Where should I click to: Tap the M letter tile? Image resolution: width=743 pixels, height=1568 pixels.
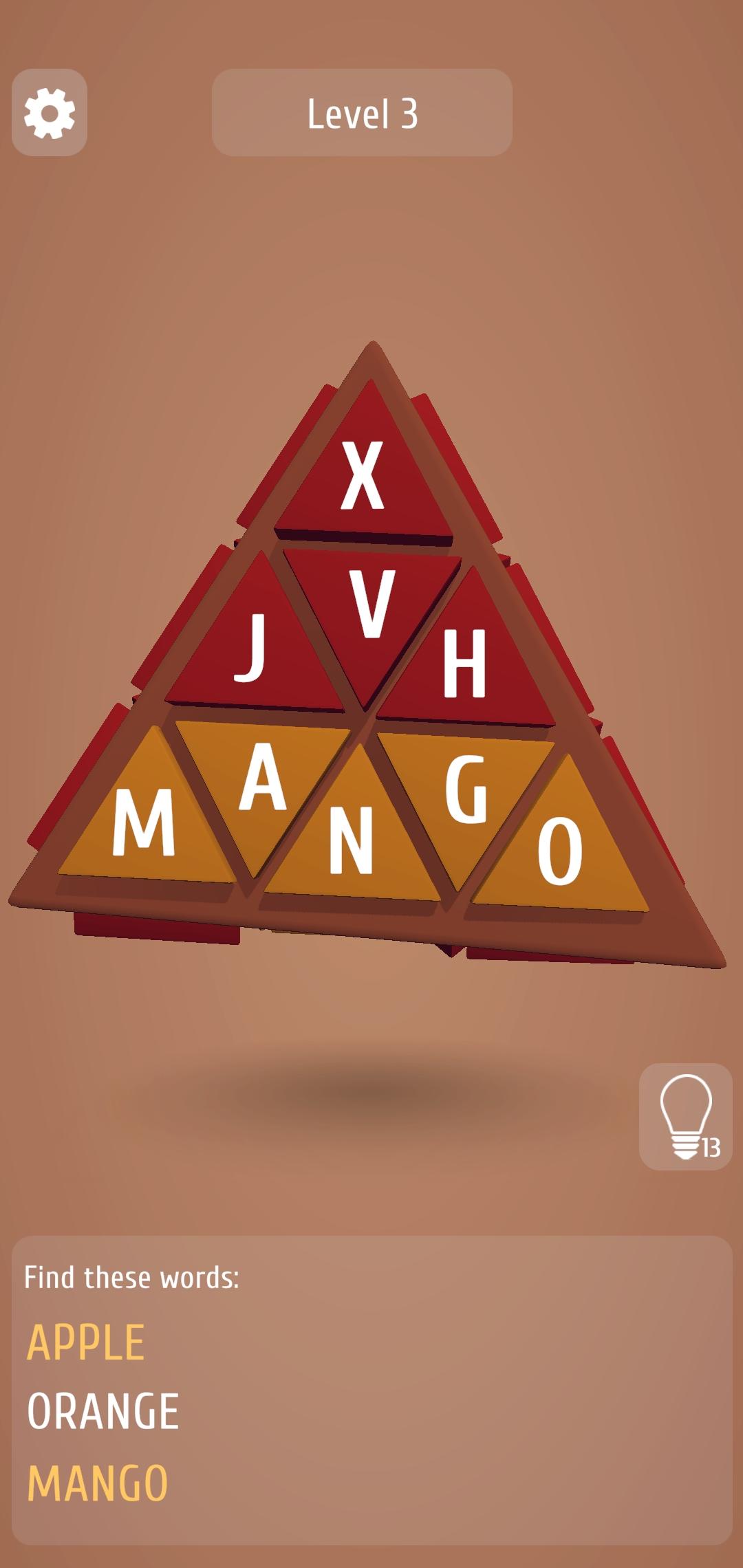[x=144, y=824]
